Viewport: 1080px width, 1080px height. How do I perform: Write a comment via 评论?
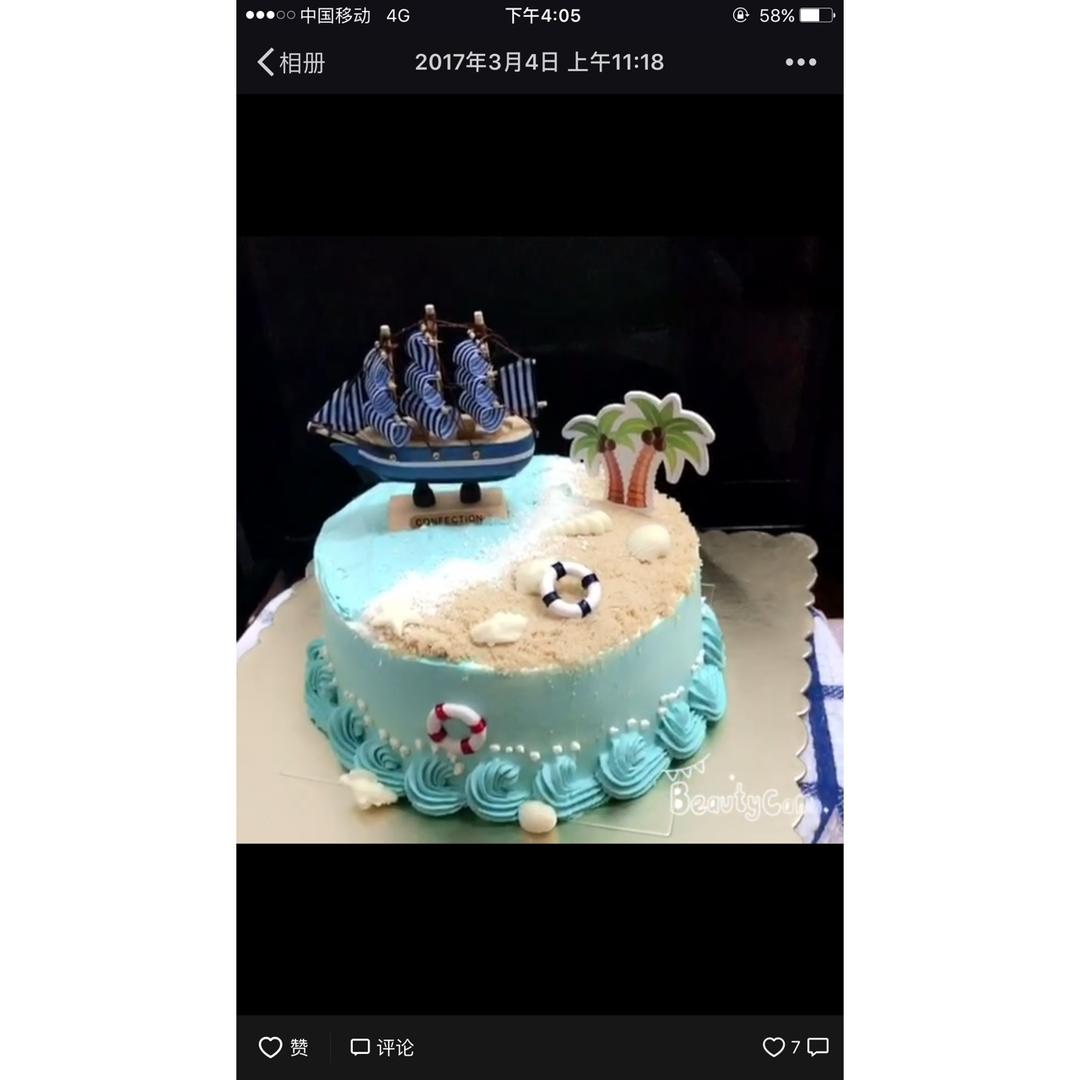[382, 1047]
